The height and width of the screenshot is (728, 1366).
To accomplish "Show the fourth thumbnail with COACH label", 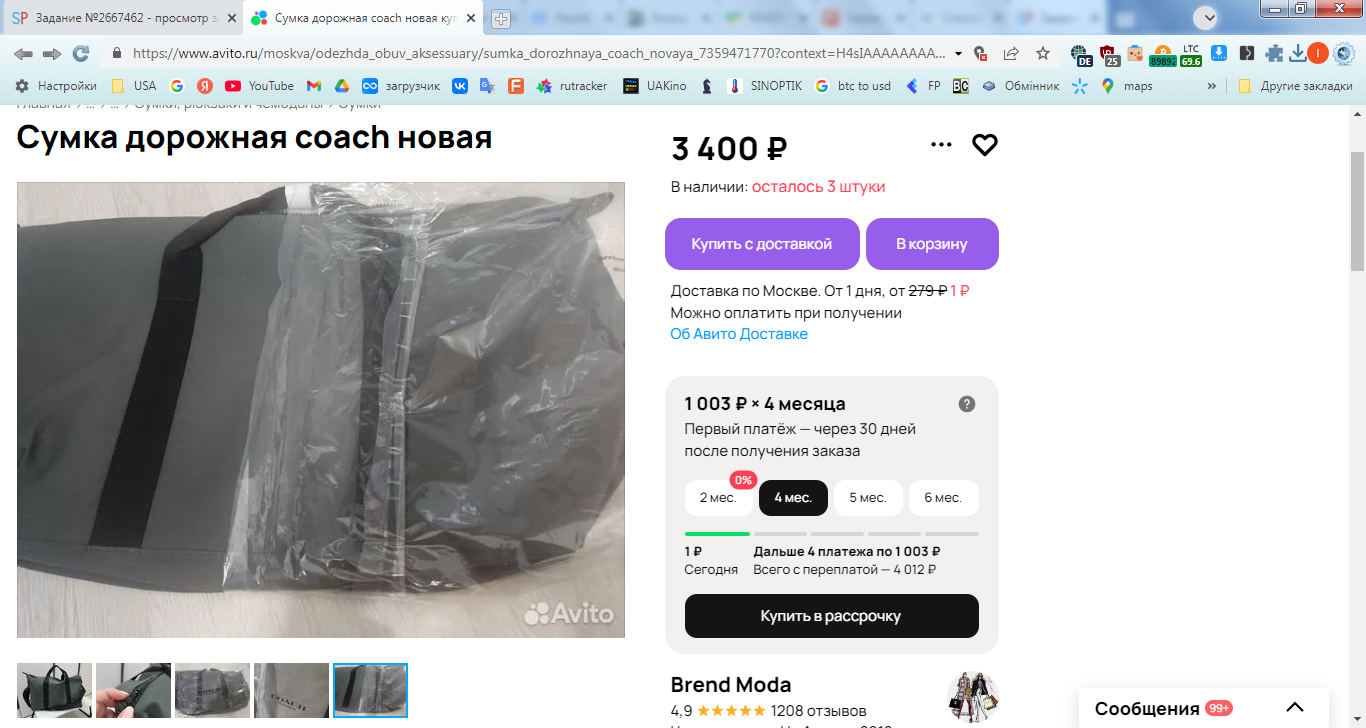I will pos(291,690).
